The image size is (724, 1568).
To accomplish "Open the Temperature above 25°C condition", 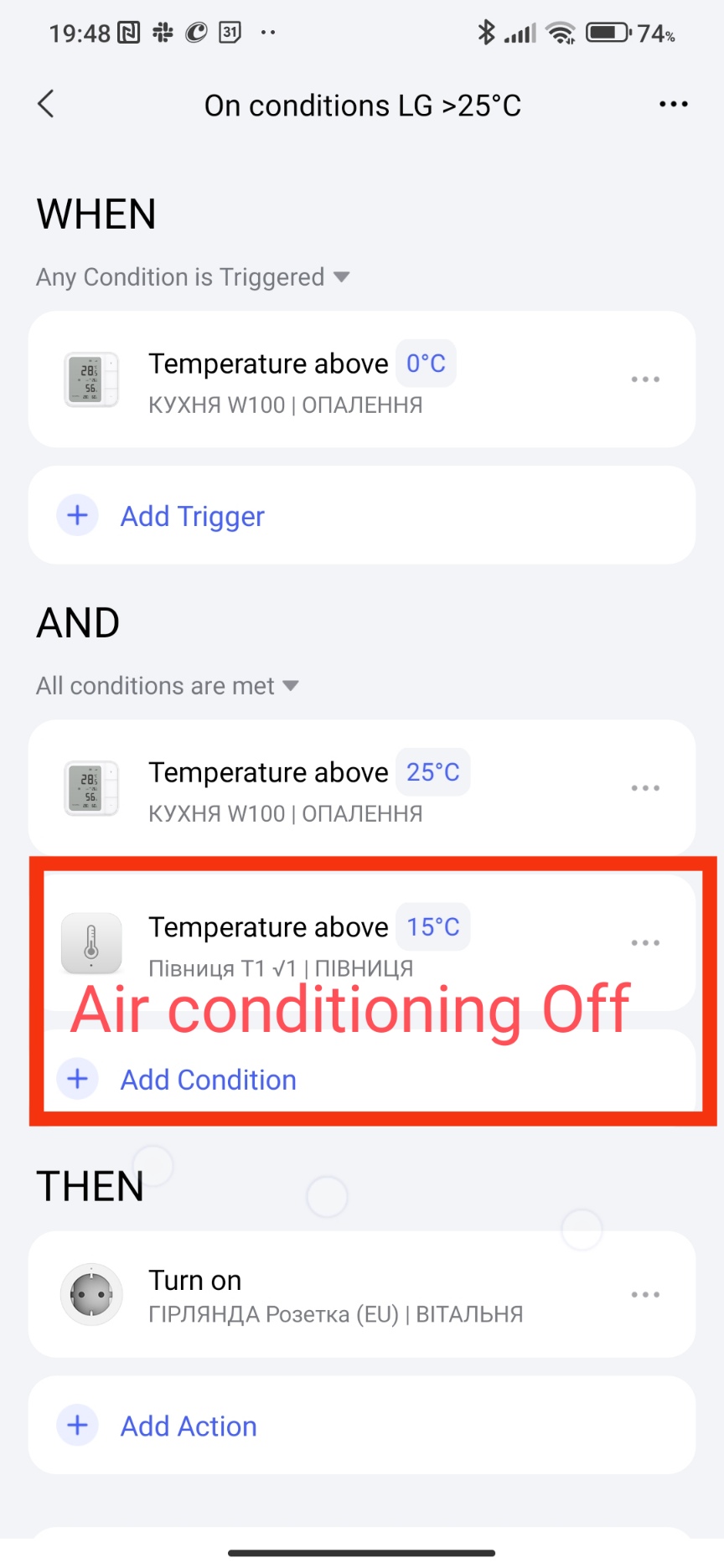I will [285, 788].
